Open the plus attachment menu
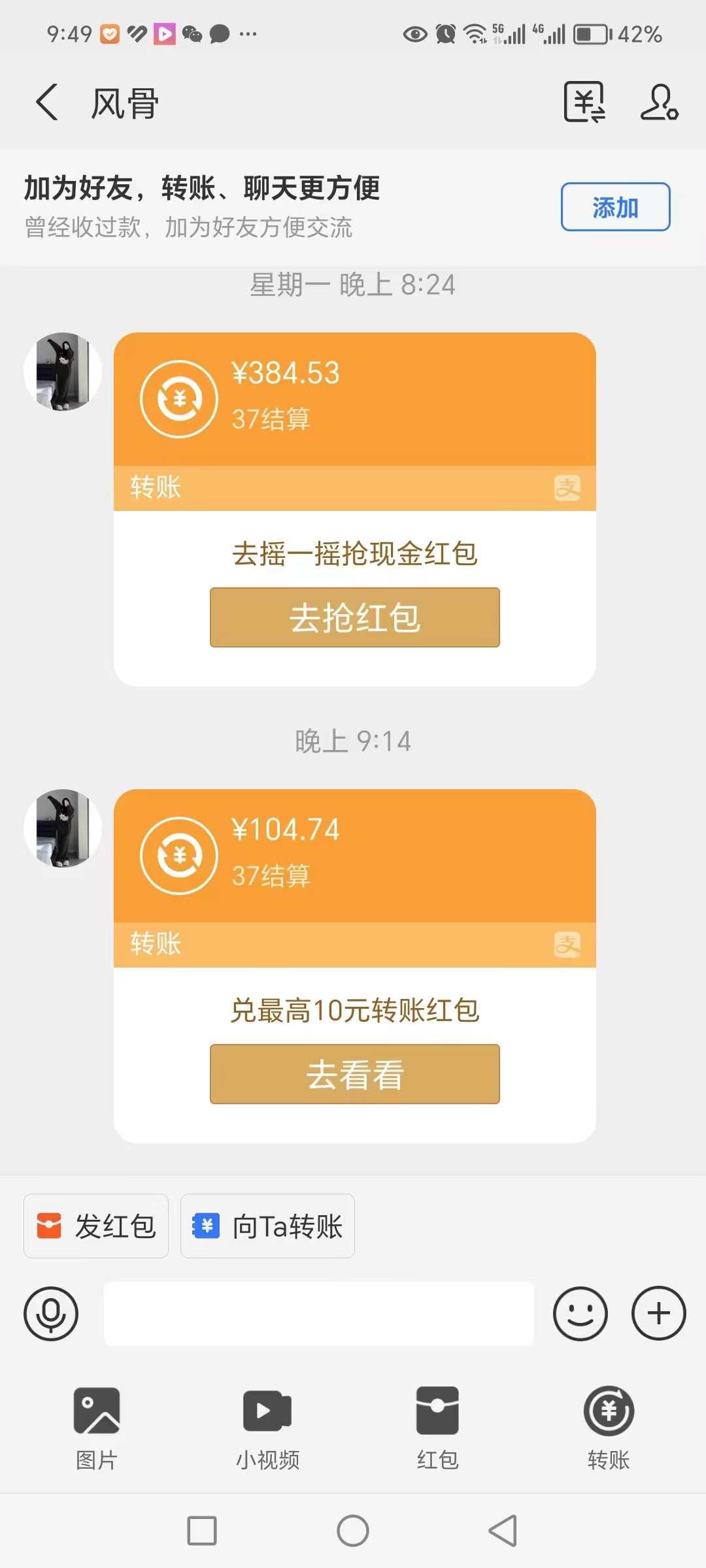The width and height of the screenshot is (706, 1568). pos(658,1314)
